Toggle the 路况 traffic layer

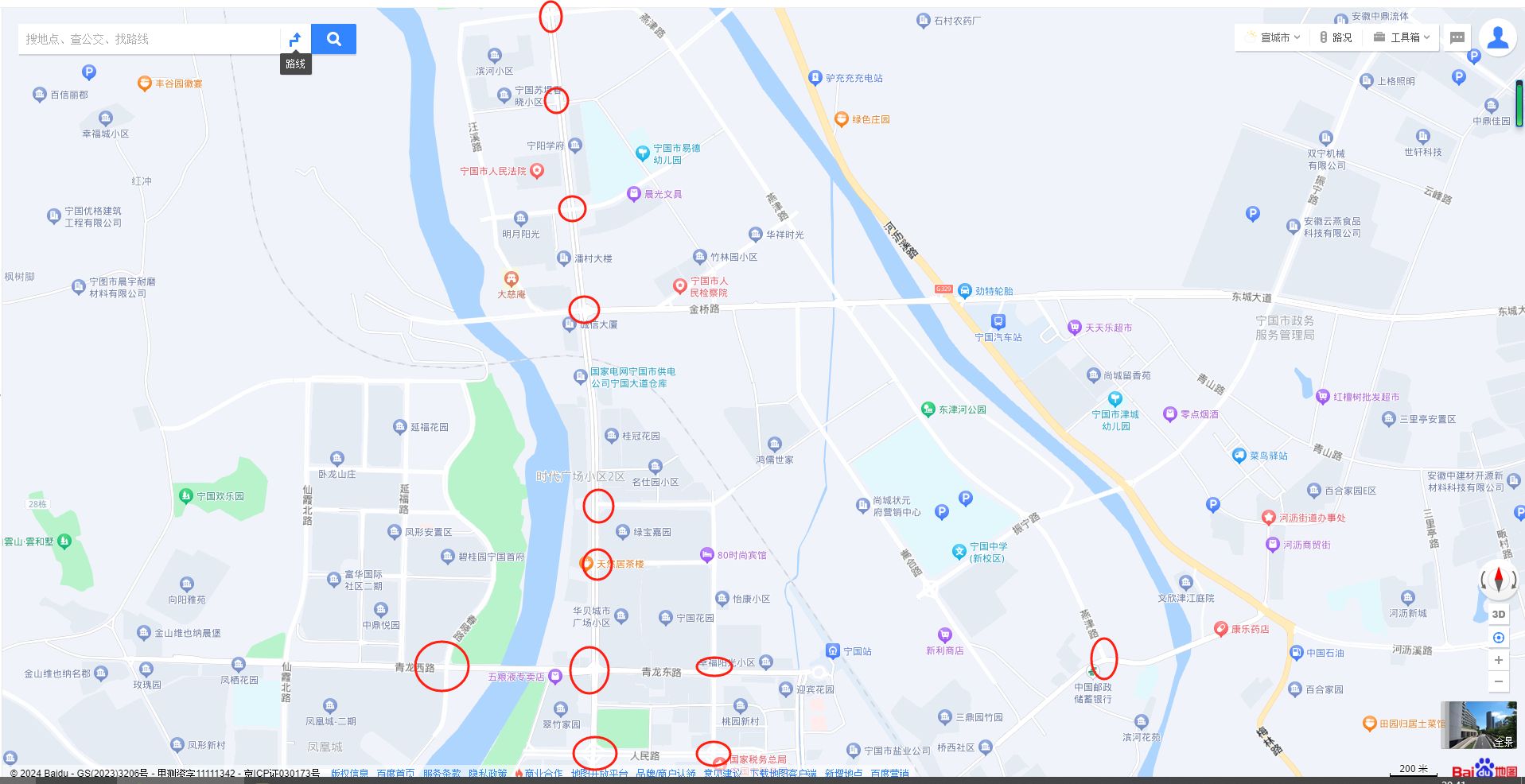tap(1336, 37)
